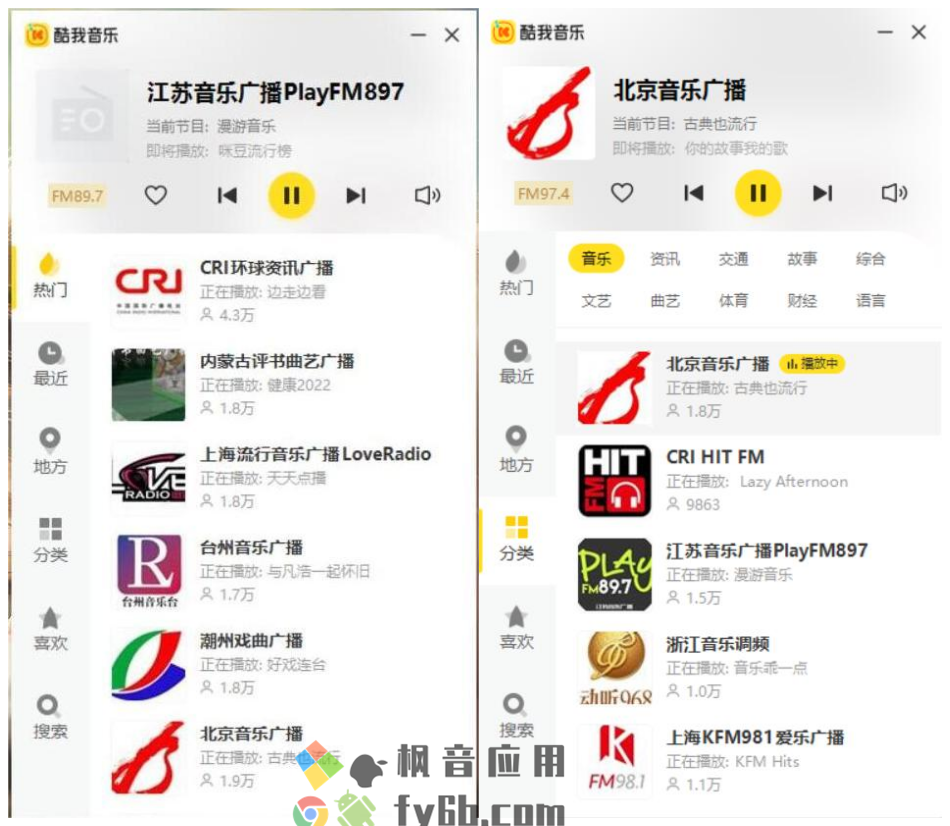Open the CRI环球资讯广播 station
950x826 pixels.
click(x=266, y=269)
